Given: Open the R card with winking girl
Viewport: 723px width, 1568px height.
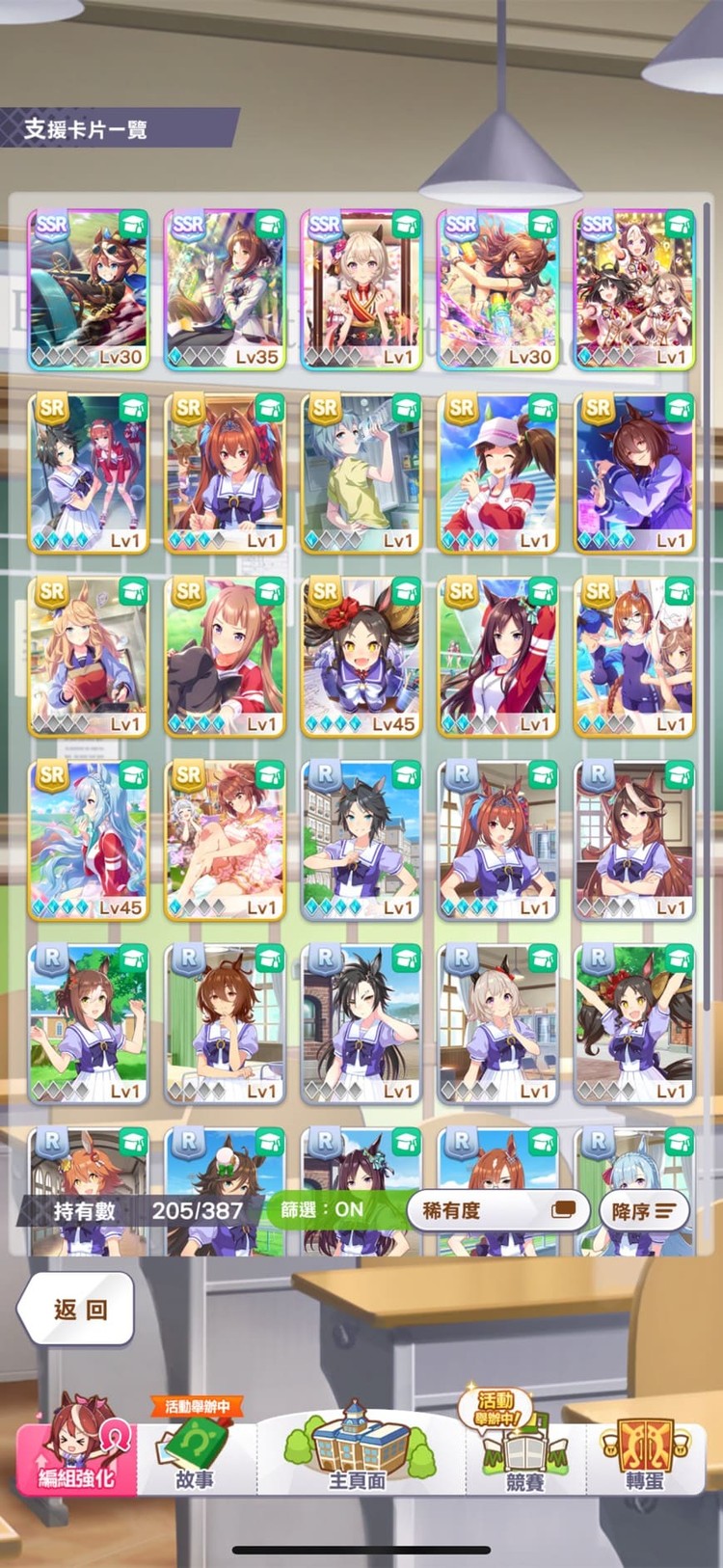Looking at the screenshot, I should coord(497,840).
